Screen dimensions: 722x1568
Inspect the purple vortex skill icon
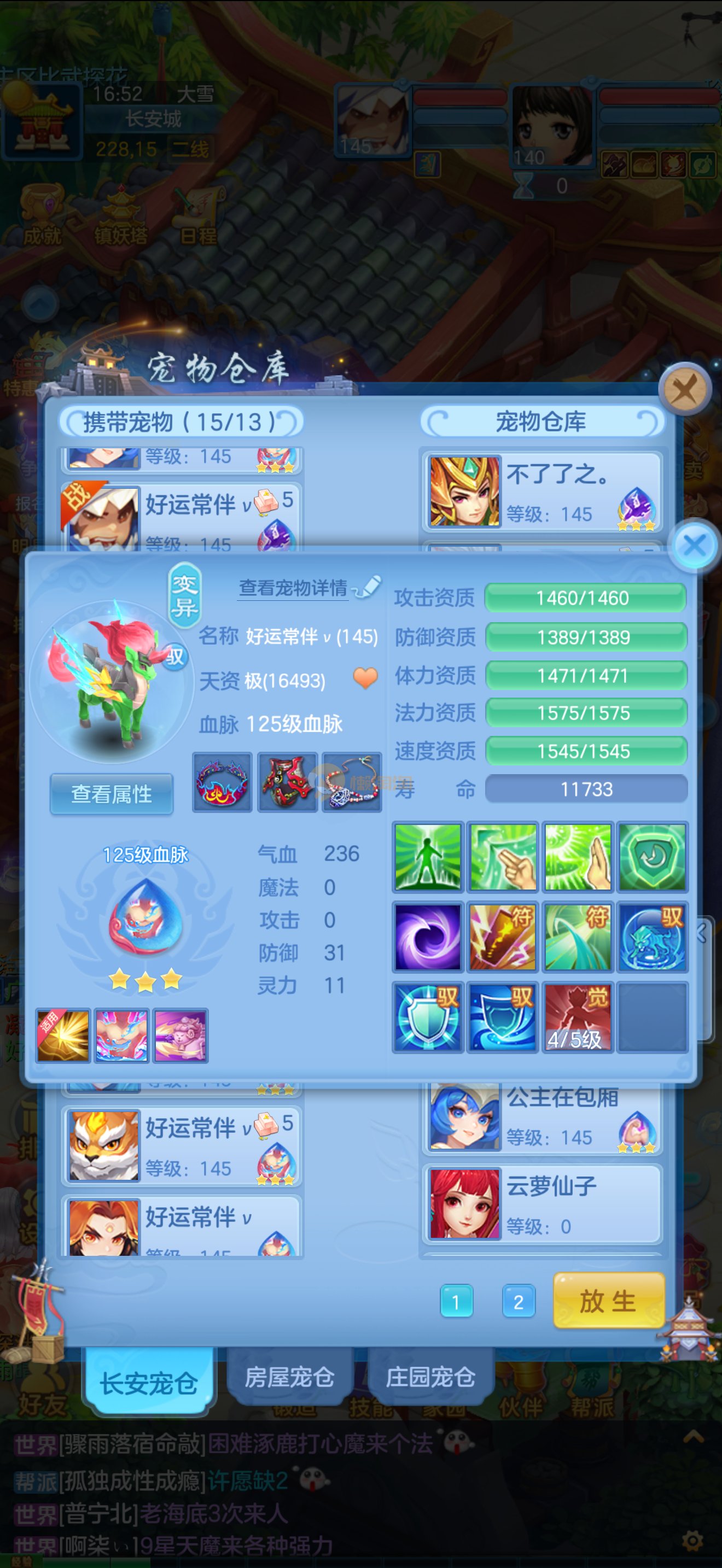tap(427, 937)
